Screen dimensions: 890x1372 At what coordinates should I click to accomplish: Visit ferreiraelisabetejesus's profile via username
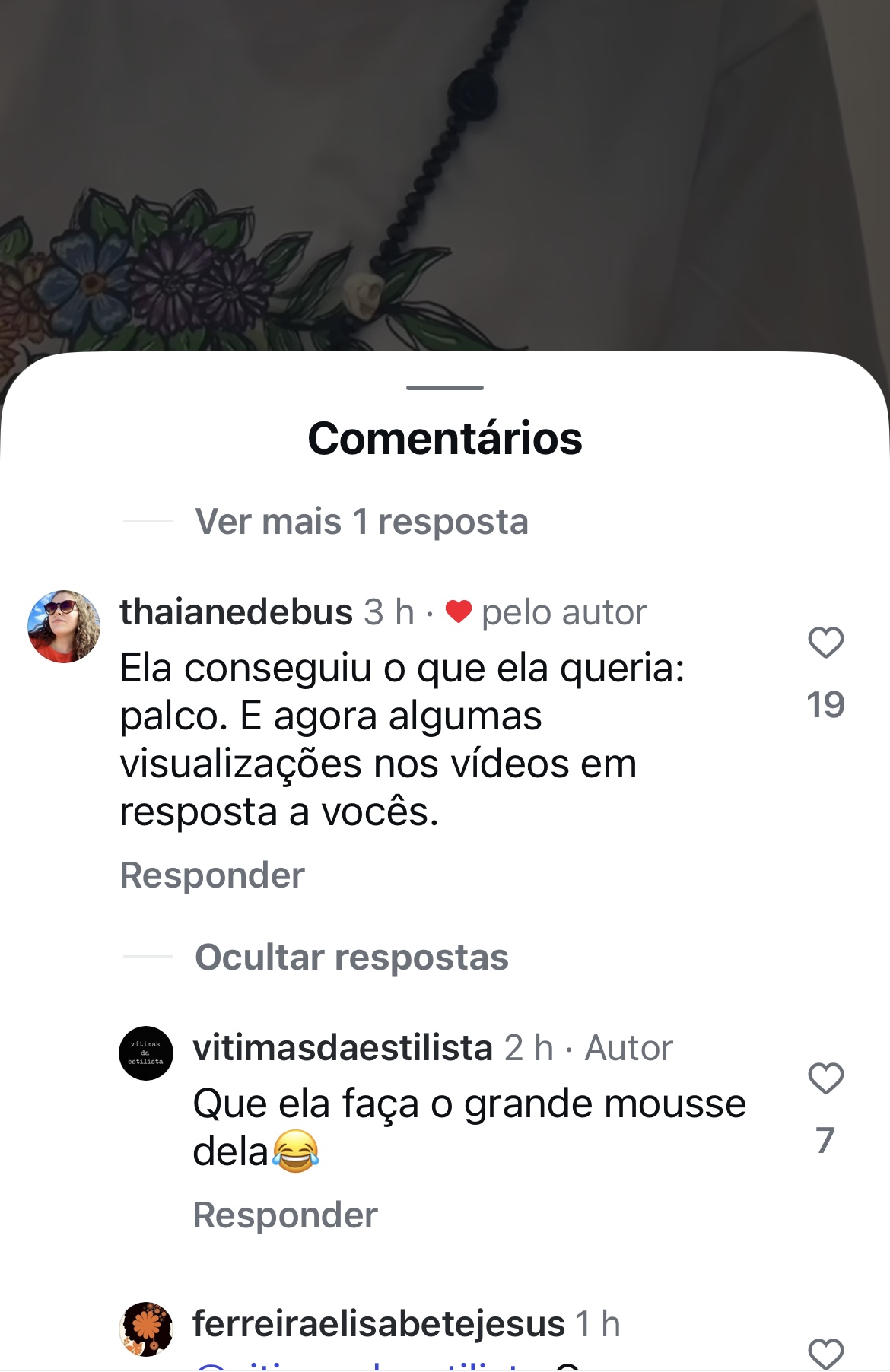tap(379, 1324)
